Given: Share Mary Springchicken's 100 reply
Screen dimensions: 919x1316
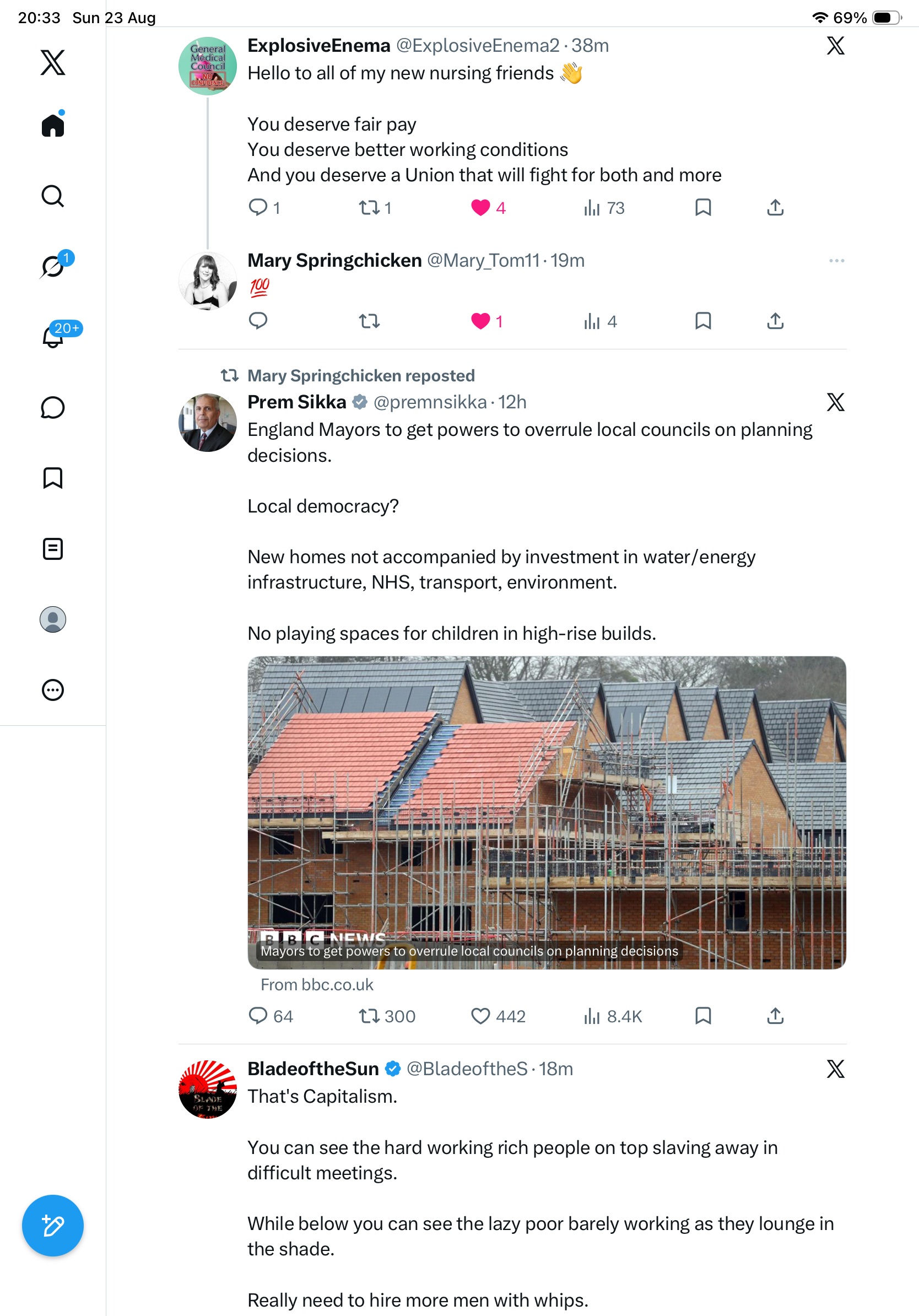Looking at the screenshot, I should tap(775, 321).
